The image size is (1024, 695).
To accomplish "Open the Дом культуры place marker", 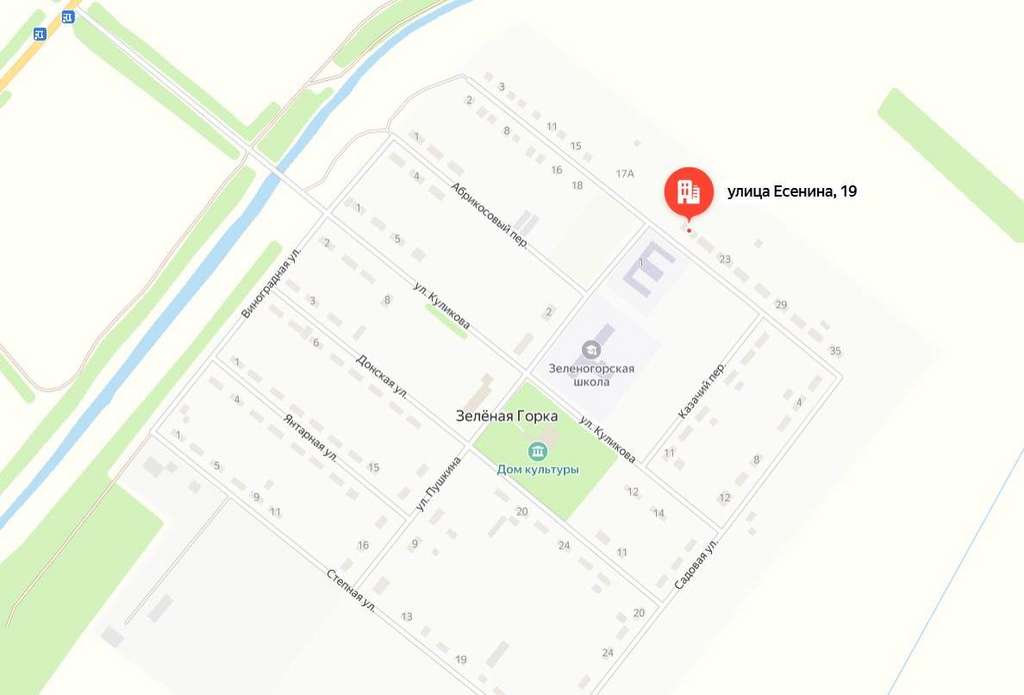I will pos(537,449).
